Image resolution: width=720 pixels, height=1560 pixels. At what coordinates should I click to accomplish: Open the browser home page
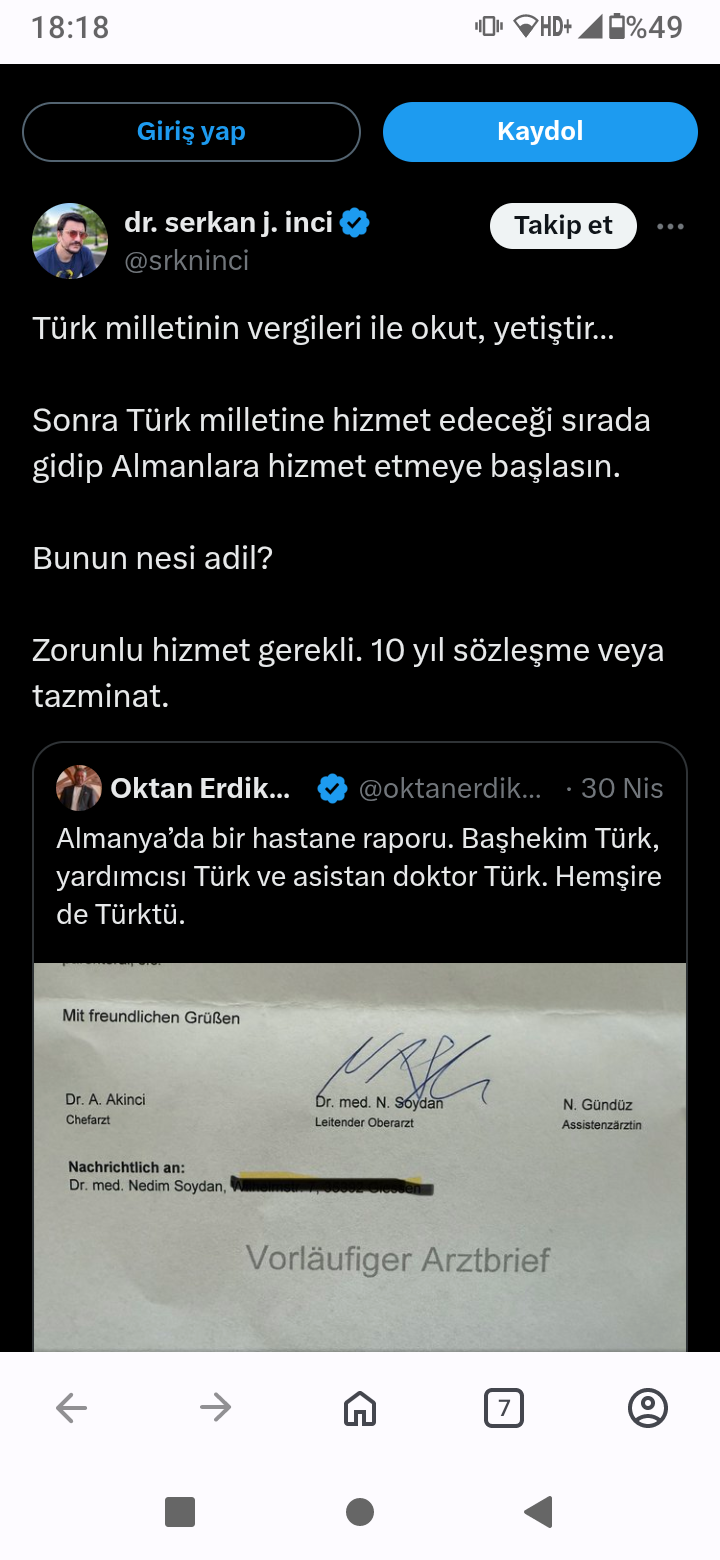360,1408
